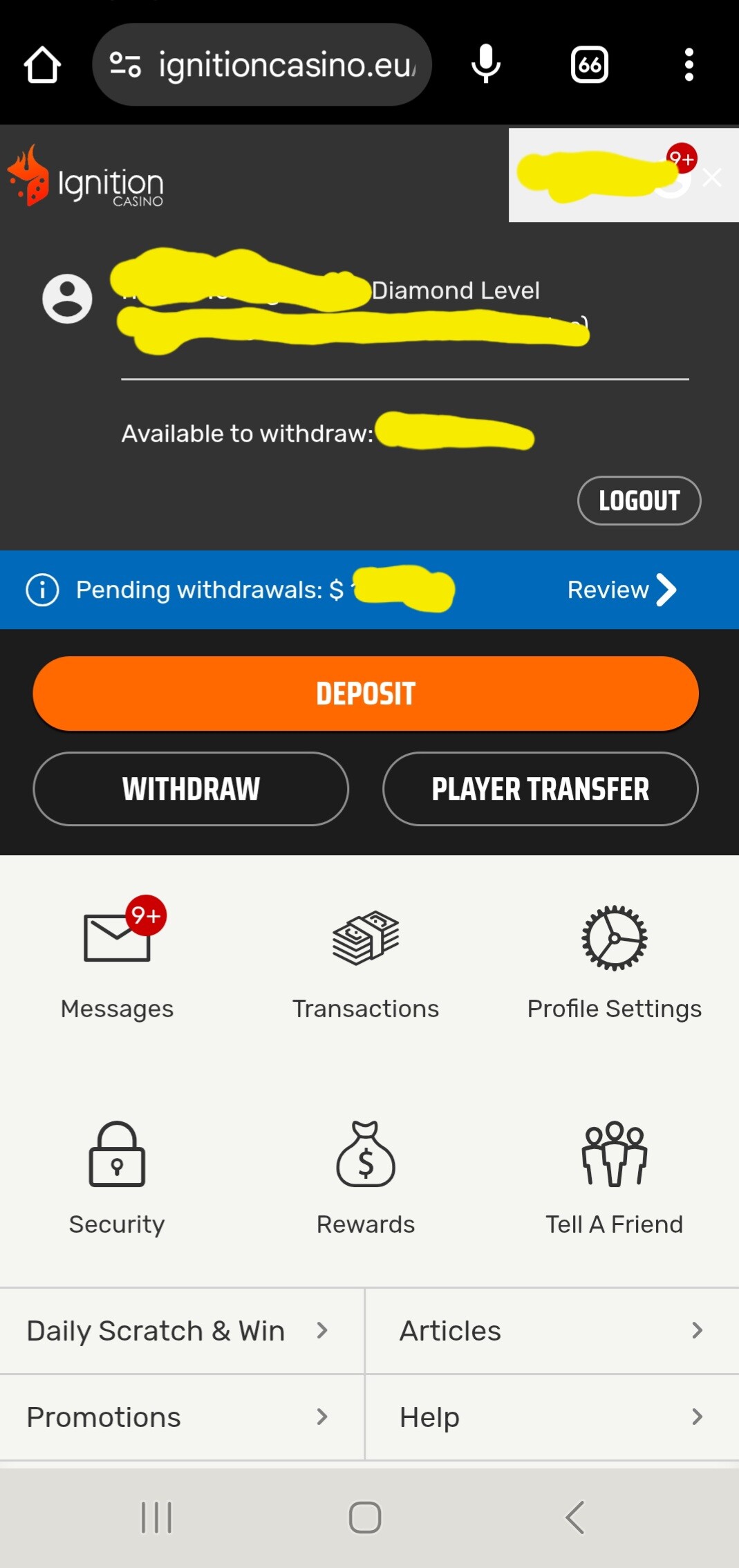This screenshot has height=1568, width=739.
Task: Log out of the account
Action: [x=639, y=501]
